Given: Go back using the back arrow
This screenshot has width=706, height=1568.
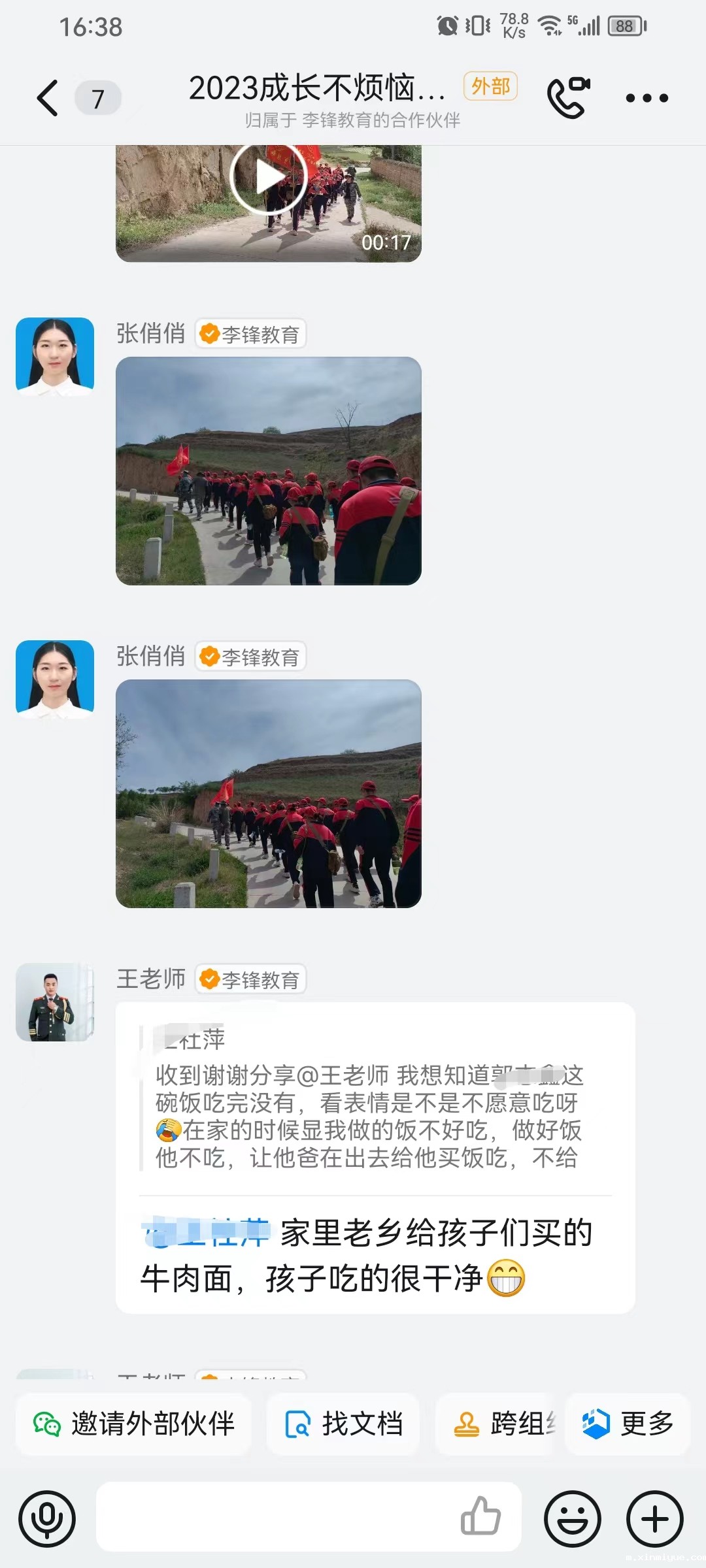Looking at the screenshot, I should 46,97.
